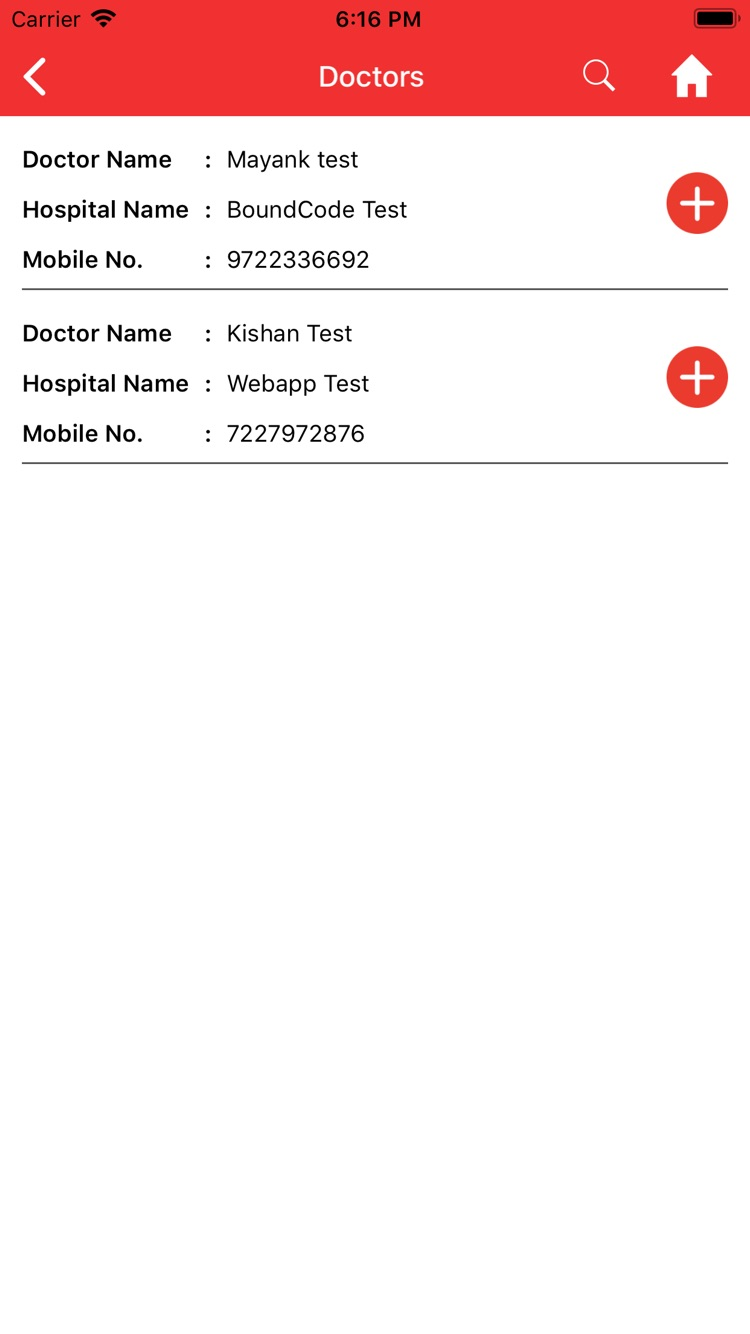750x1334 pixels.
Task: Tap the back arrow in the navigation bar
Action: click(35, 76)
